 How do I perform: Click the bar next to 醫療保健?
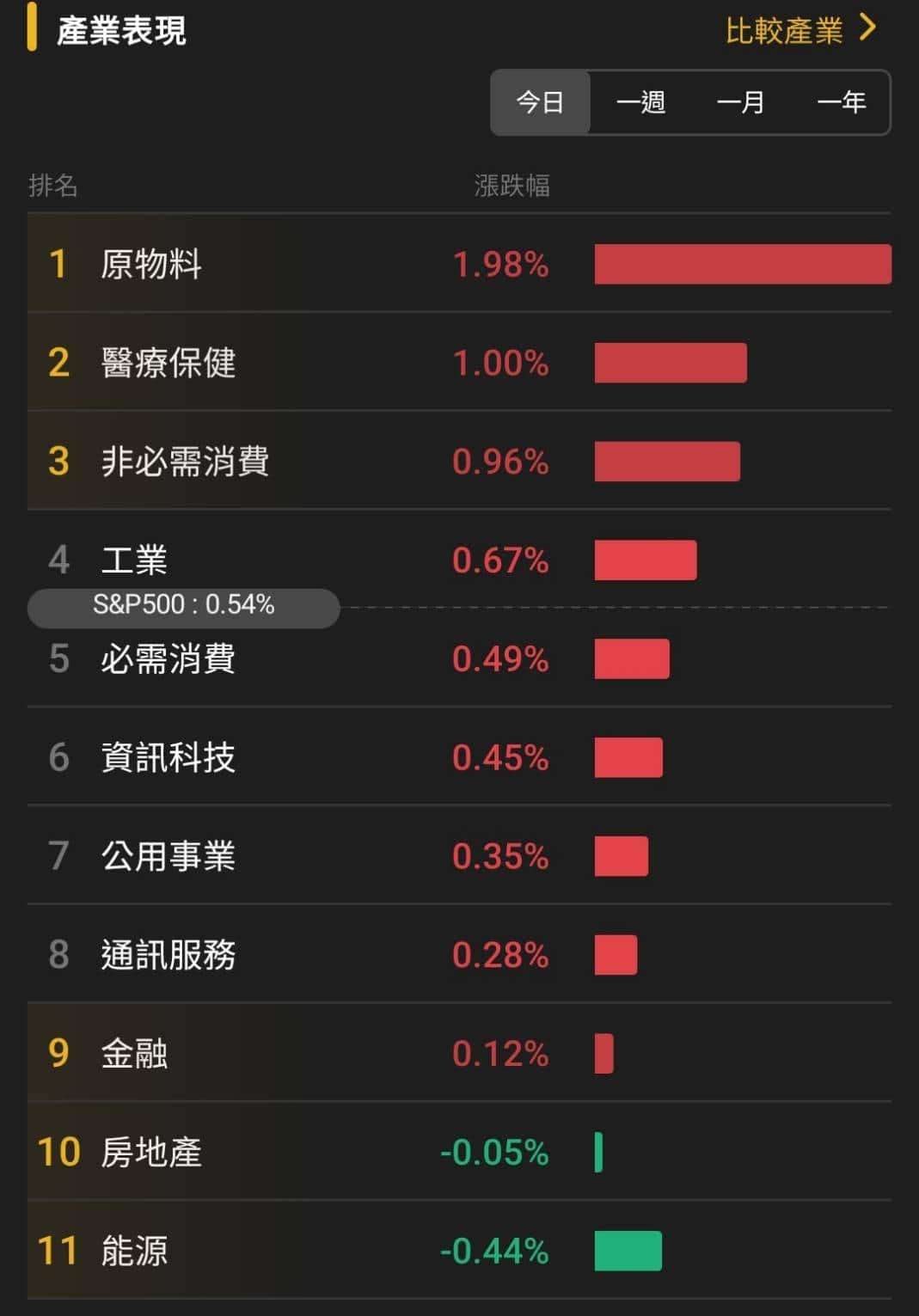(x=671, y=364)
